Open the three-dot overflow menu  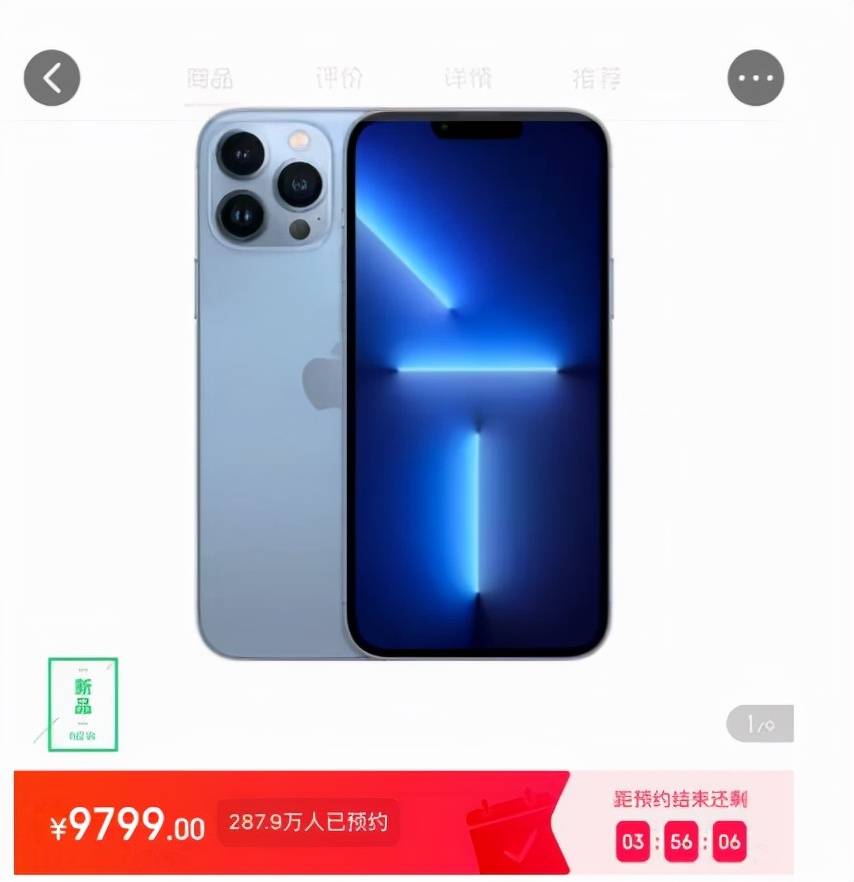click(x=756, y=78)
